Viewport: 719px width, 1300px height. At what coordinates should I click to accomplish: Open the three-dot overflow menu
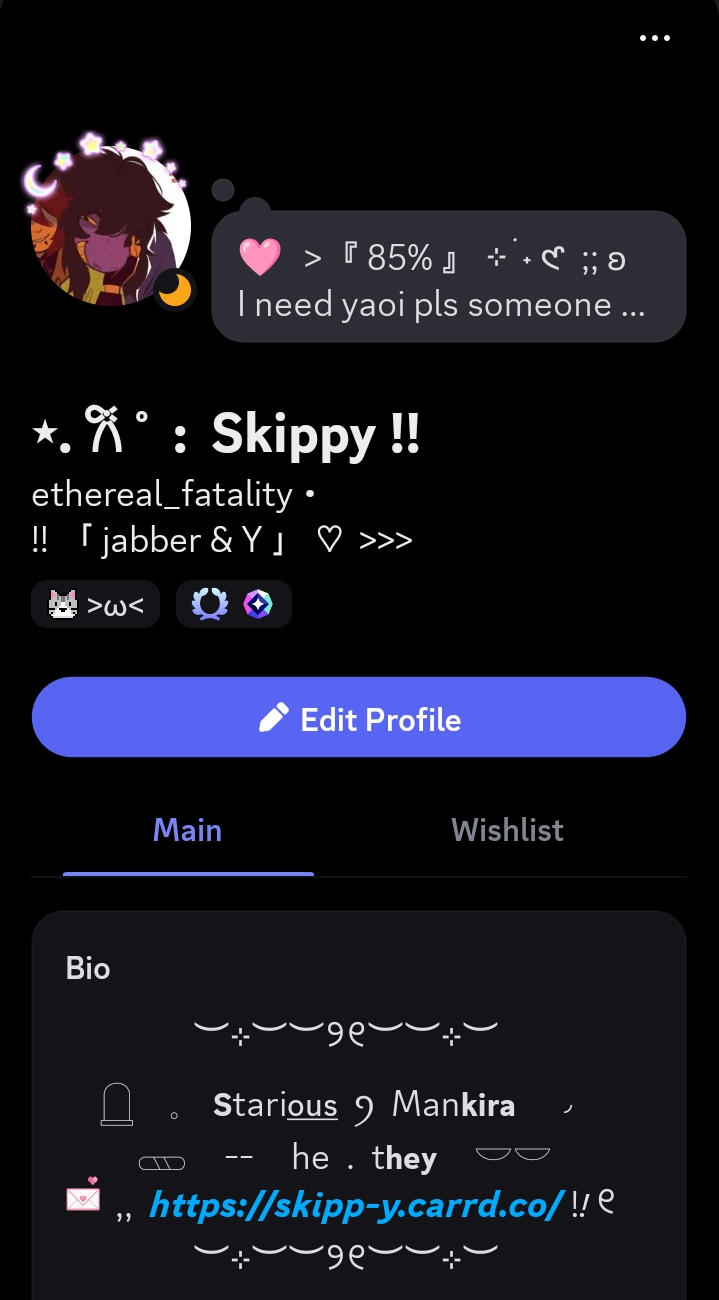(655, 38)
